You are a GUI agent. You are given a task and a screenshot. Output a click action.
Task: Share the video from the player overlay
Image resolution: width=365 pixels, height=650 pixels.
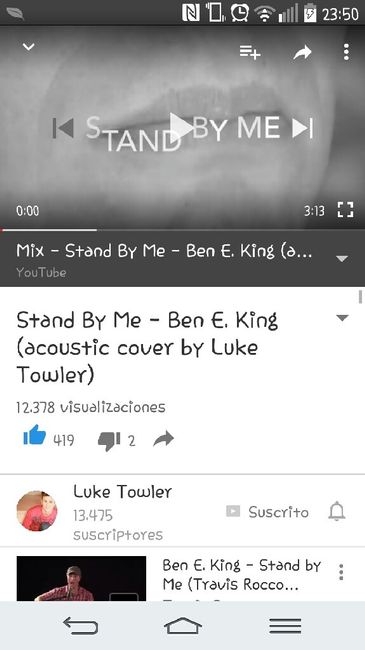(x=302, y=52)
